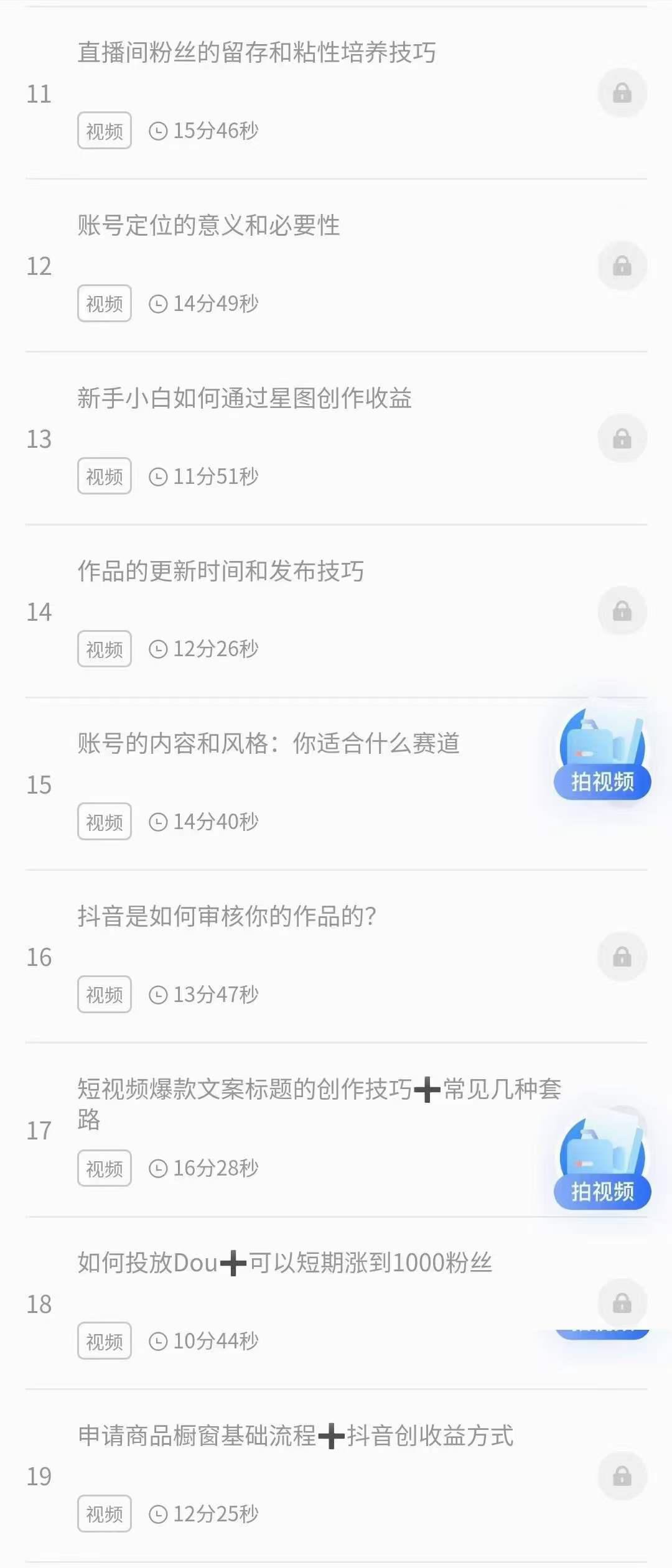Tap the lock icon on lesson 12
Image resolution: width=672 pixels, height=1568 pixels.
coord(622,266)
